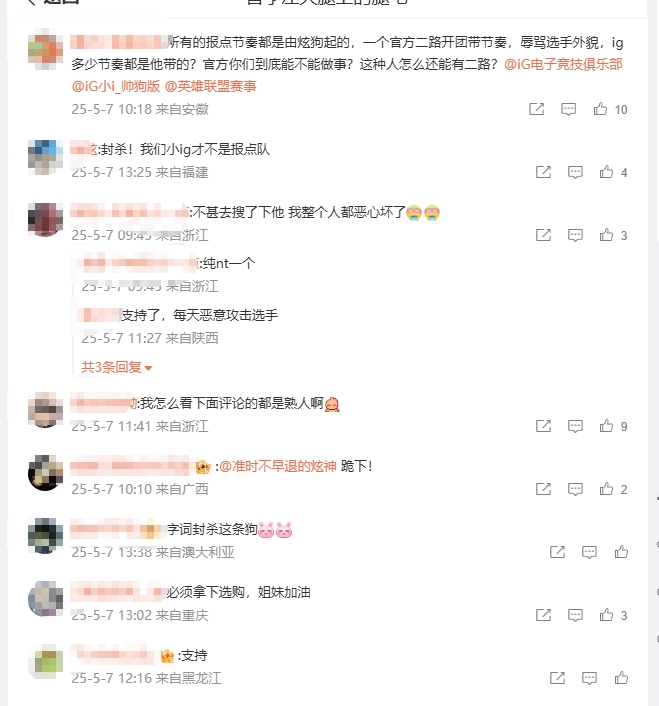Open the @英雄联盟赛事 mention link
659x706 pixels.
(211, 86)
